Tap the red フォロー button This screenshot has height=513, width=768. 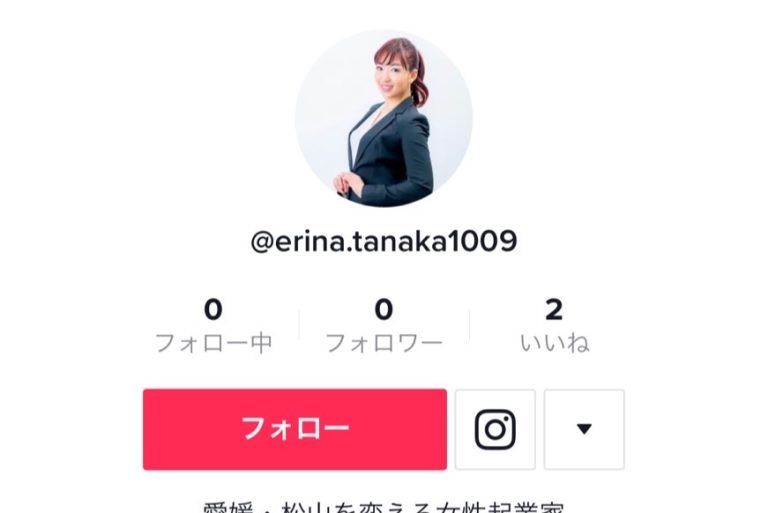[x=294, y=429]
